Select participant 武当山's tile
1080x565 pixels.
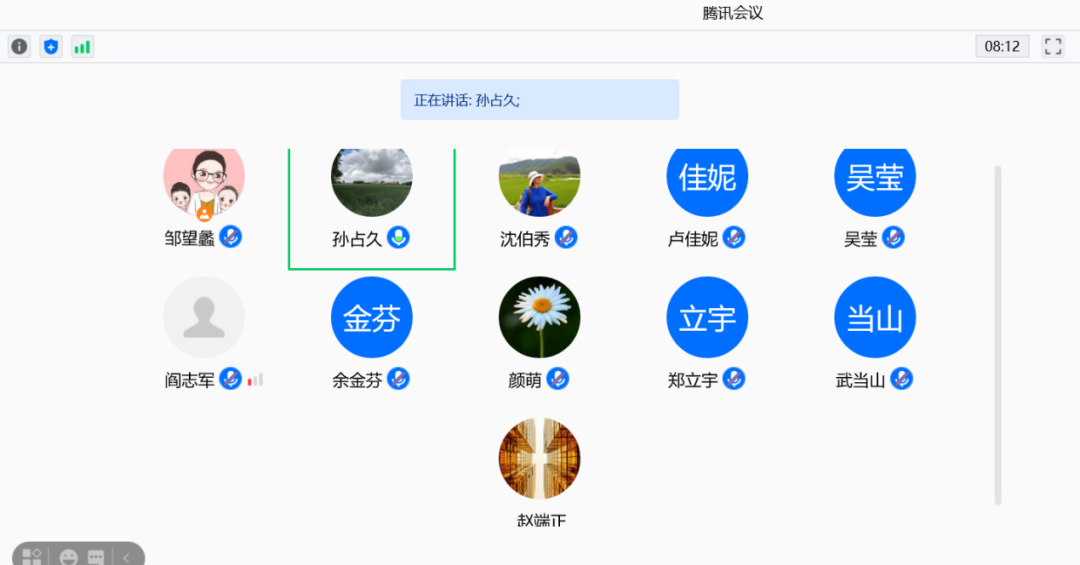coord(875,318)
